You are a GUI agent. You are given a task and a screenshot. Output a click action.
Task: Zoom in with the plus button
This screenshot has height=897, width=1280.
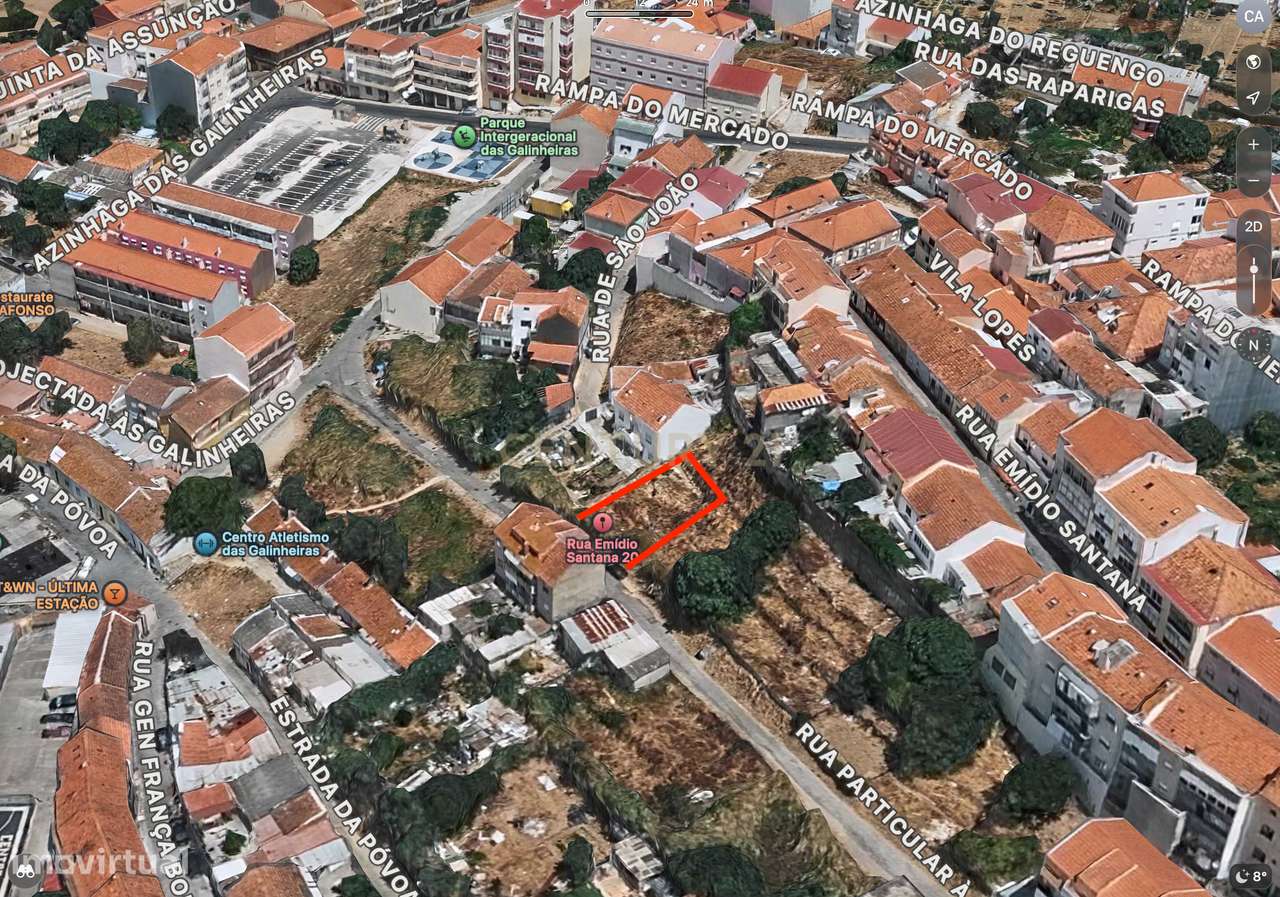click(x=1253, y=145)
